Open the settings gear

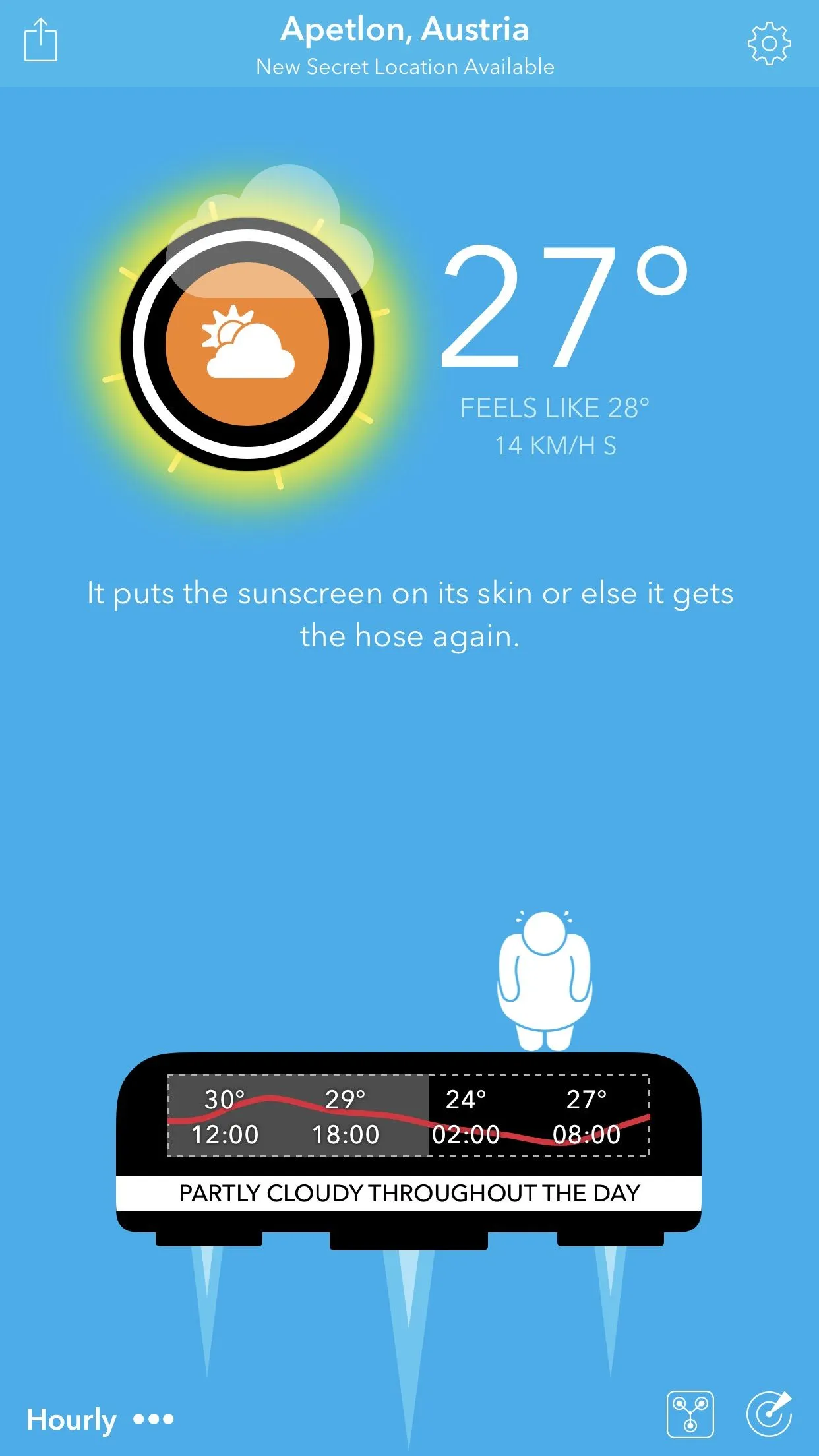click(769, 44)
